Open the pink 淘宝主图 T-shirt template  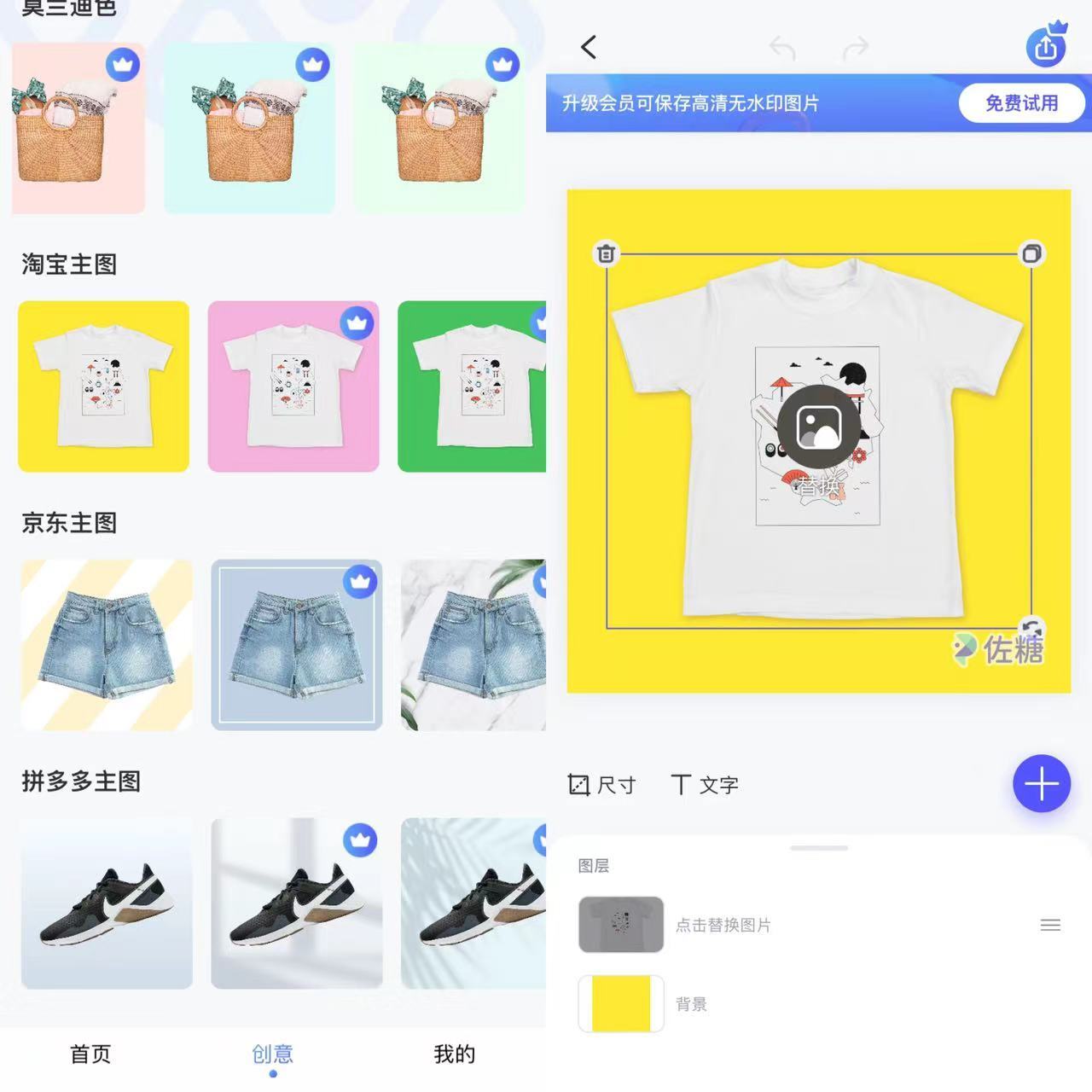point(293,386)
